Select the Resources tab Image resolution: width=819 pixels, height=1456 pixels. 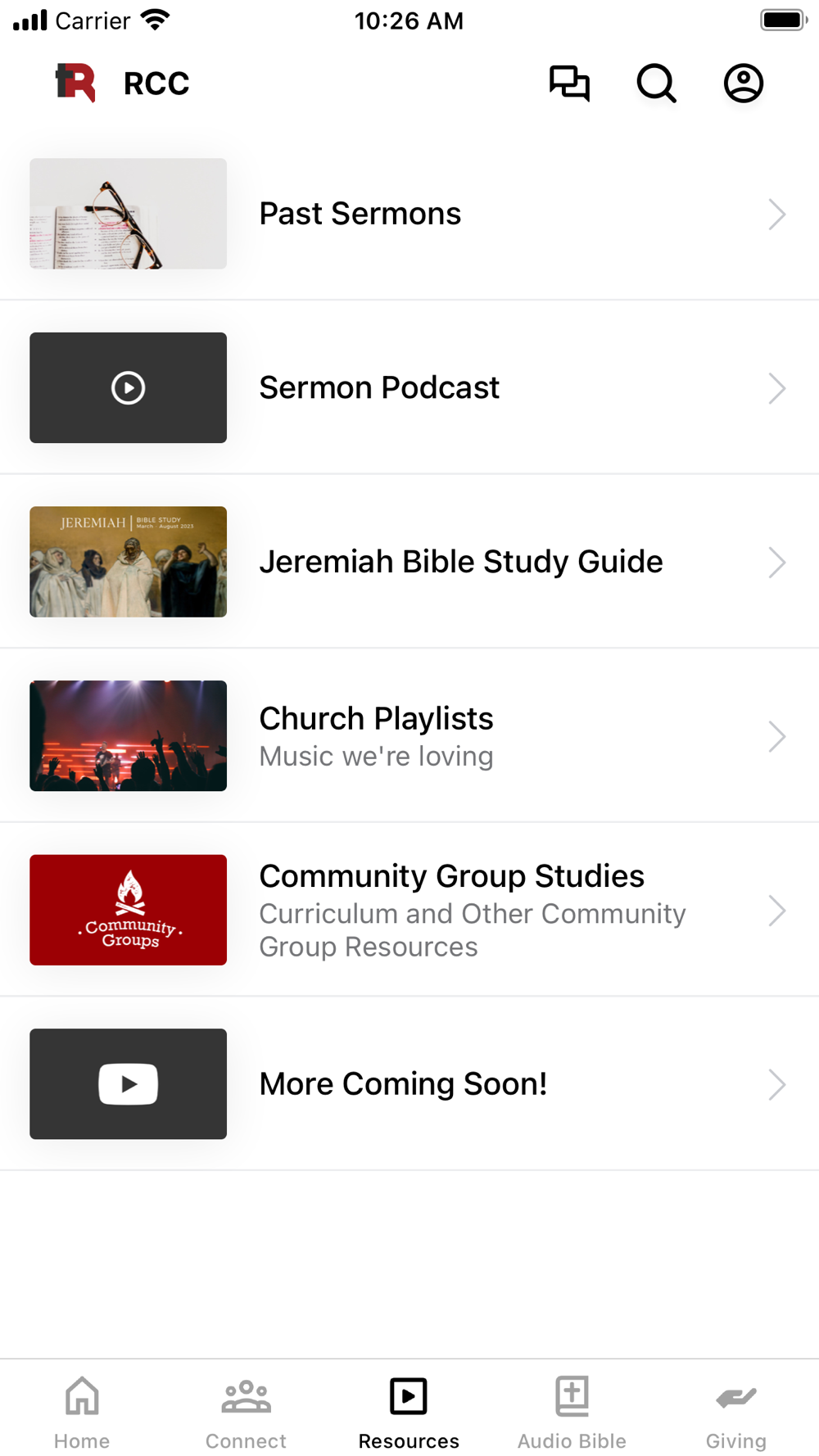409,1410
